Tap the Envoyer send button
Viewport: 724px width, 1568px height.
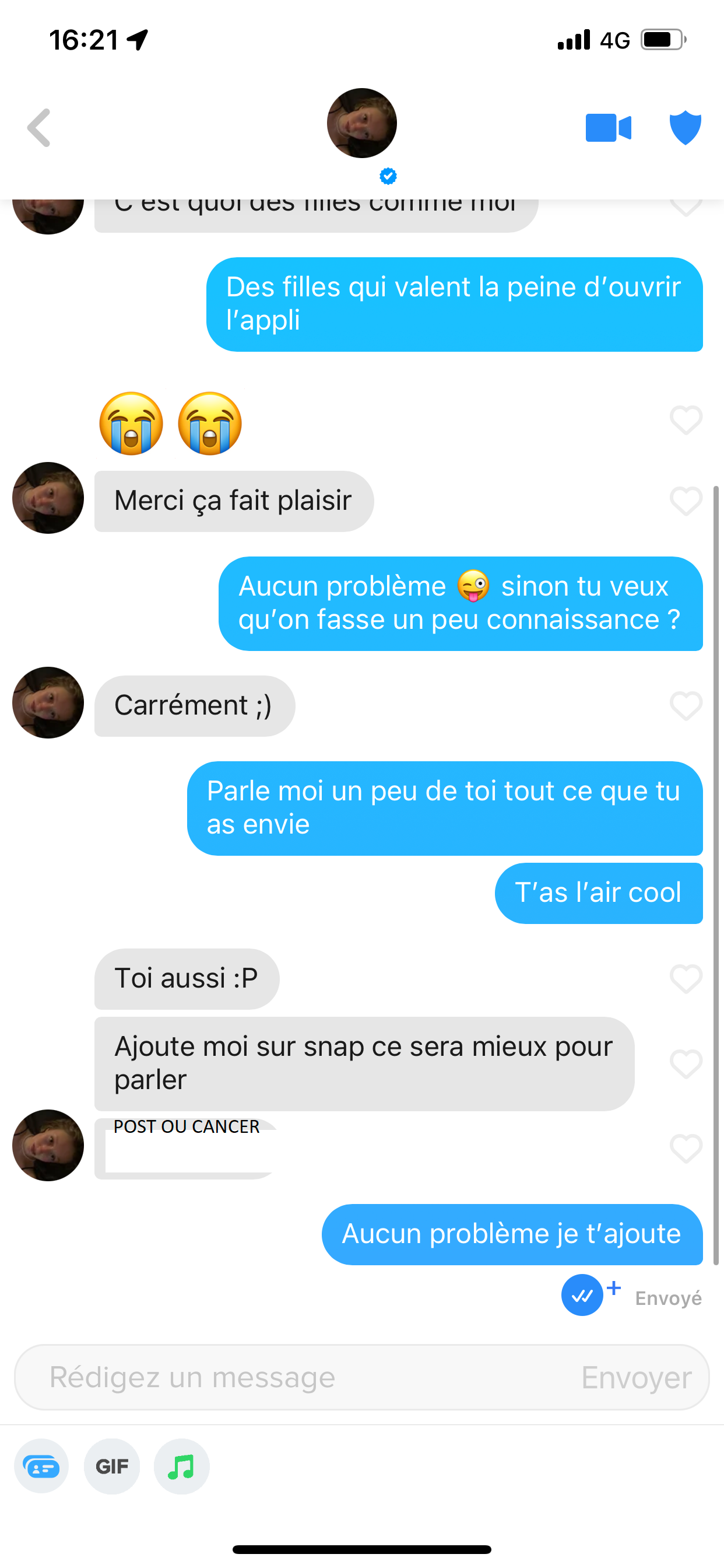coord(637,1377)
